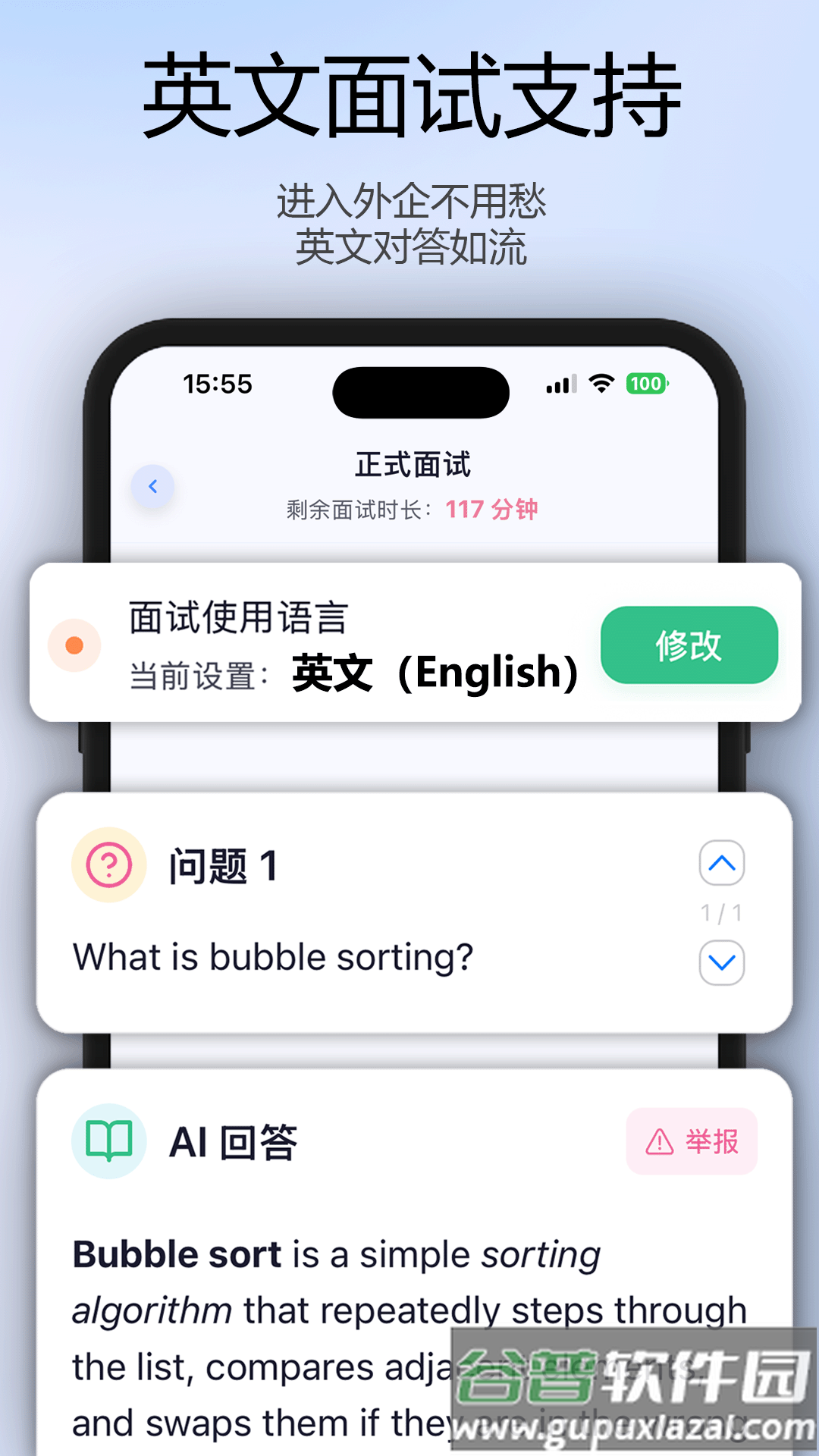Click the question text What is bubble sorting

click(x=273, y=957)
